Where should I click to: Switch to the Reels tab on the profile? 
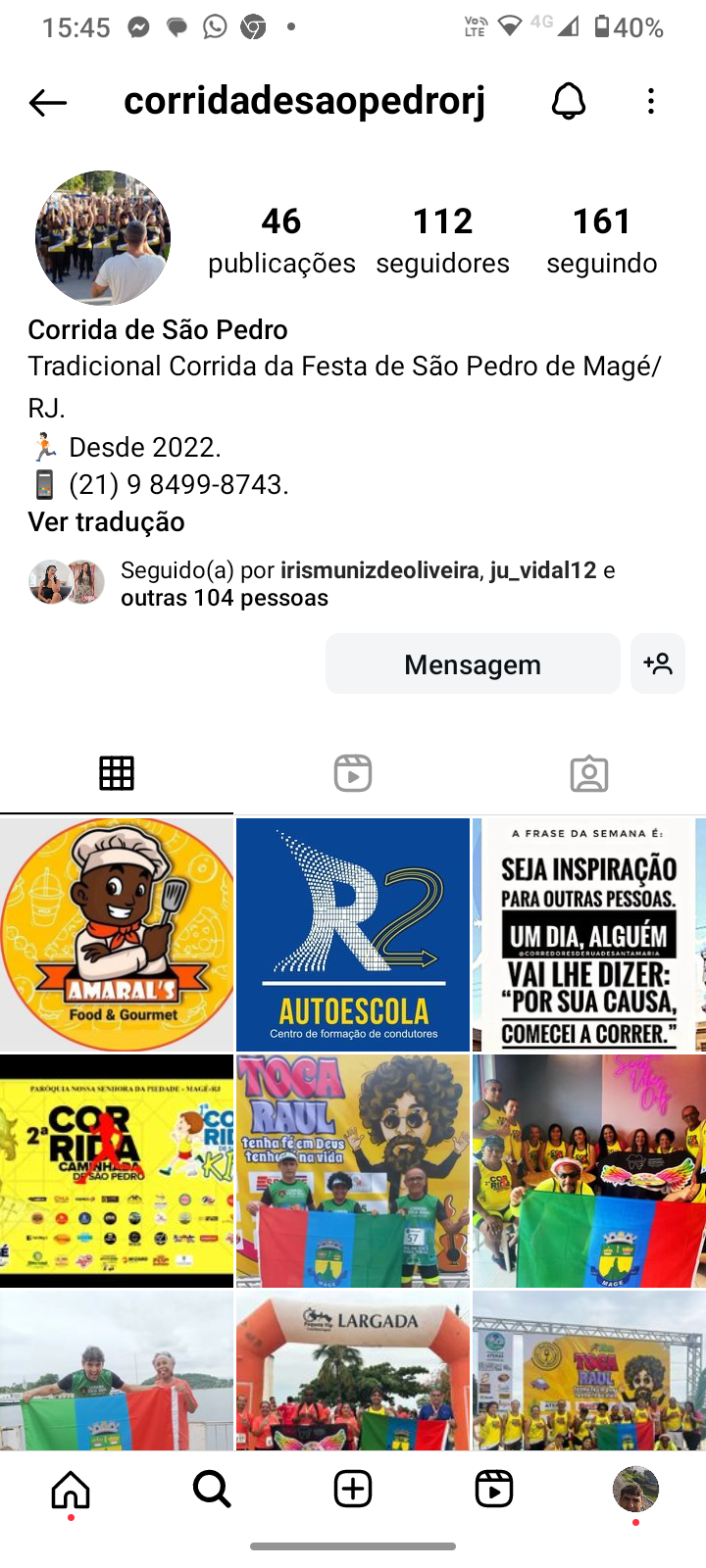[x=353, y=773]
